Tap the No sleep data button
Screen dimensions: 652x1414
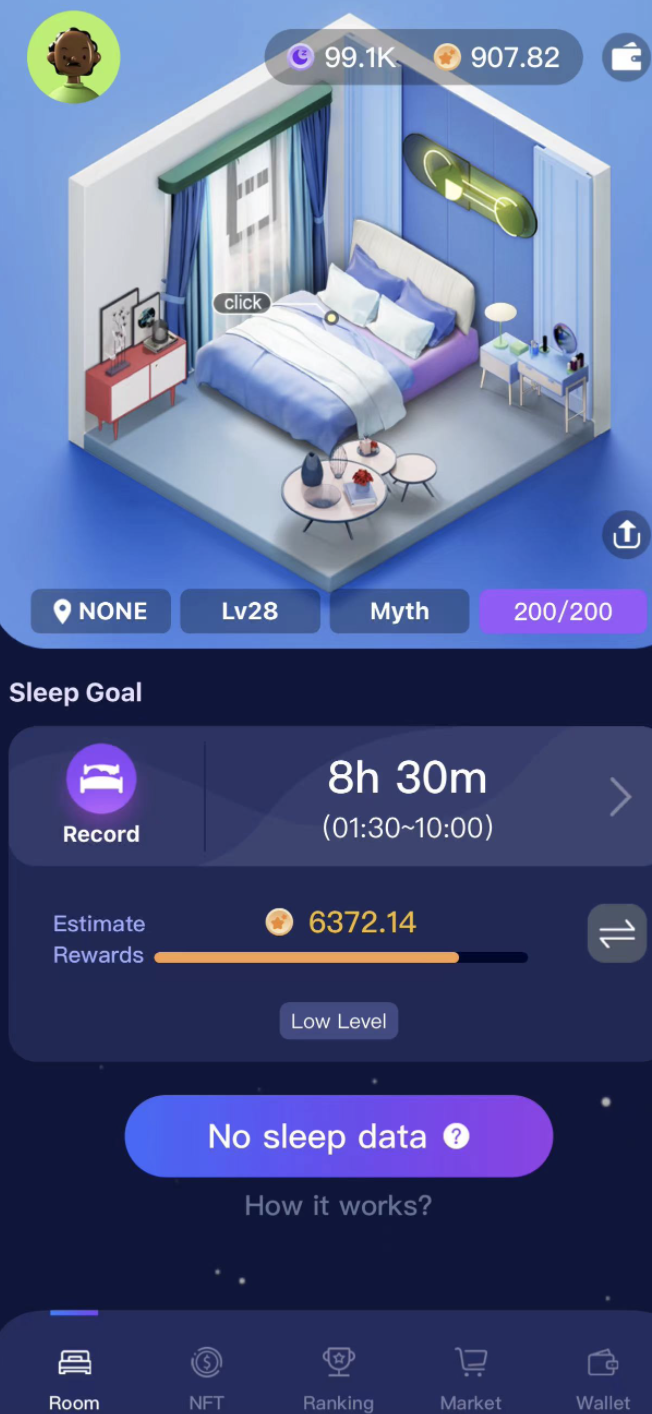(338, 1136)
